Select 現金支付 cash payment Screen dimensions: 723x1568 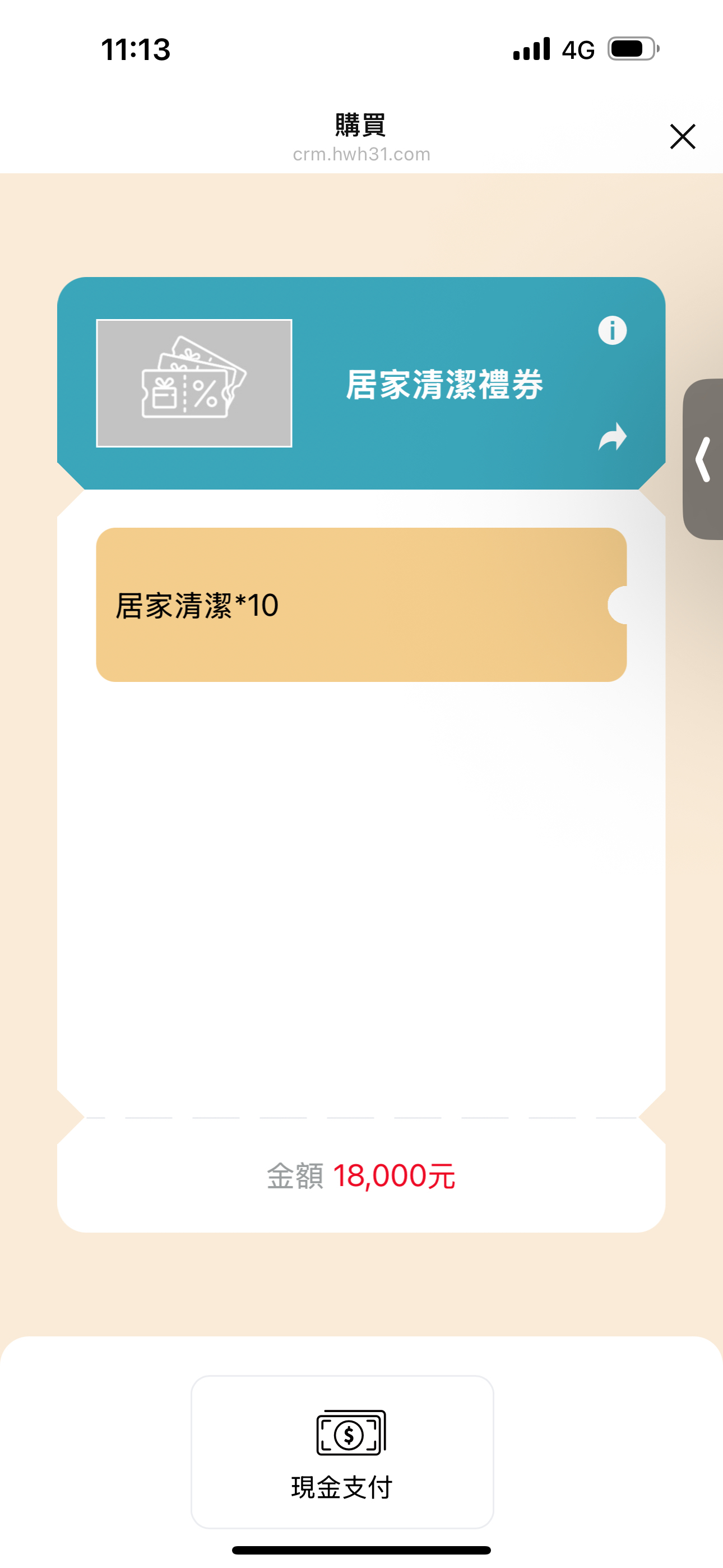[342, 1451]
